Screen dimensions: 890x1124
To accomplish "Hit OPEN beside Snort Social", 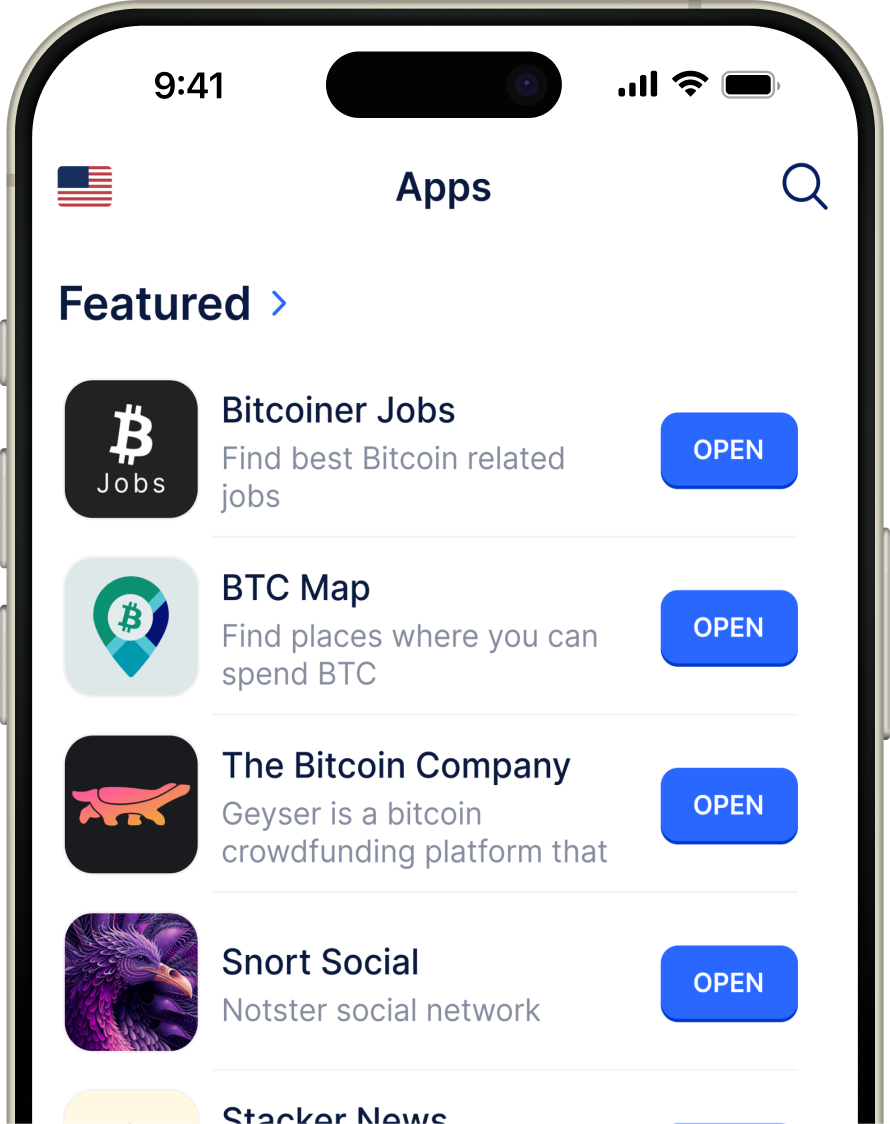I will [x=728, y=983].
